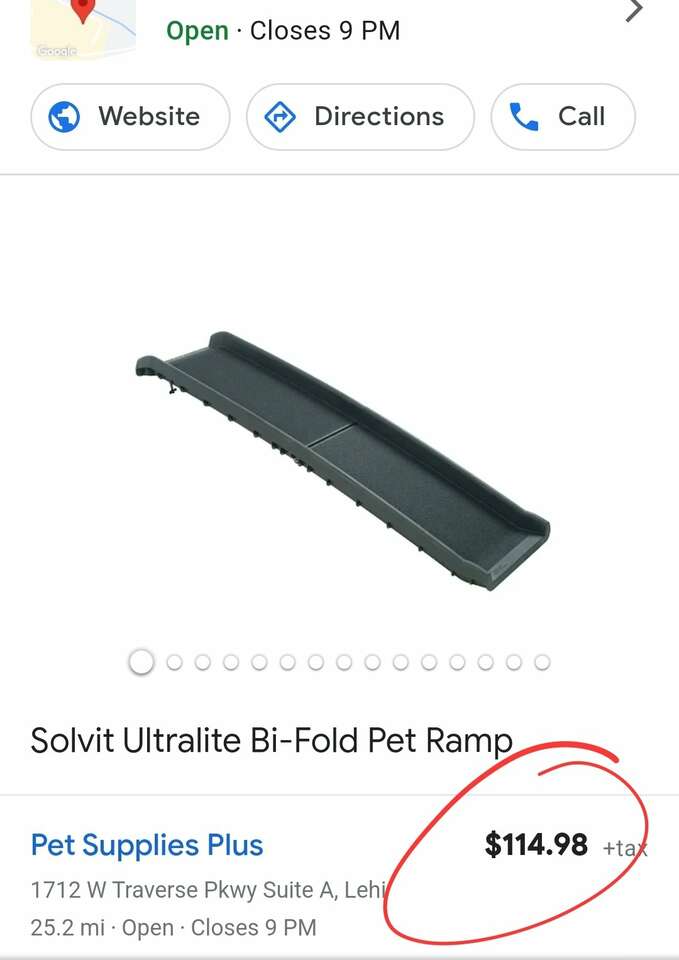Screen dimensions: 679x960
Task: Get Directions to the store
Action: click(360, 117)
